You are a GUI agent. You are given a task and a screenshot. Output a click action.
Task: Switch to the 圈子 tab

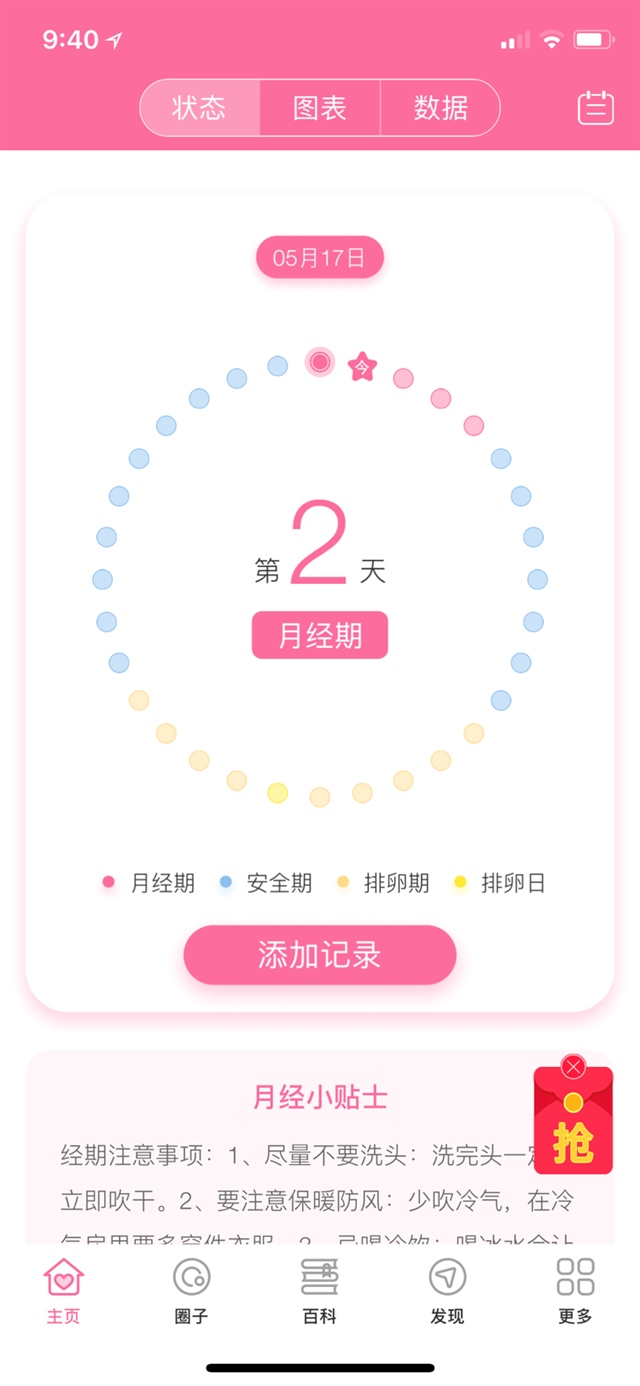(x=192, y=1290)
